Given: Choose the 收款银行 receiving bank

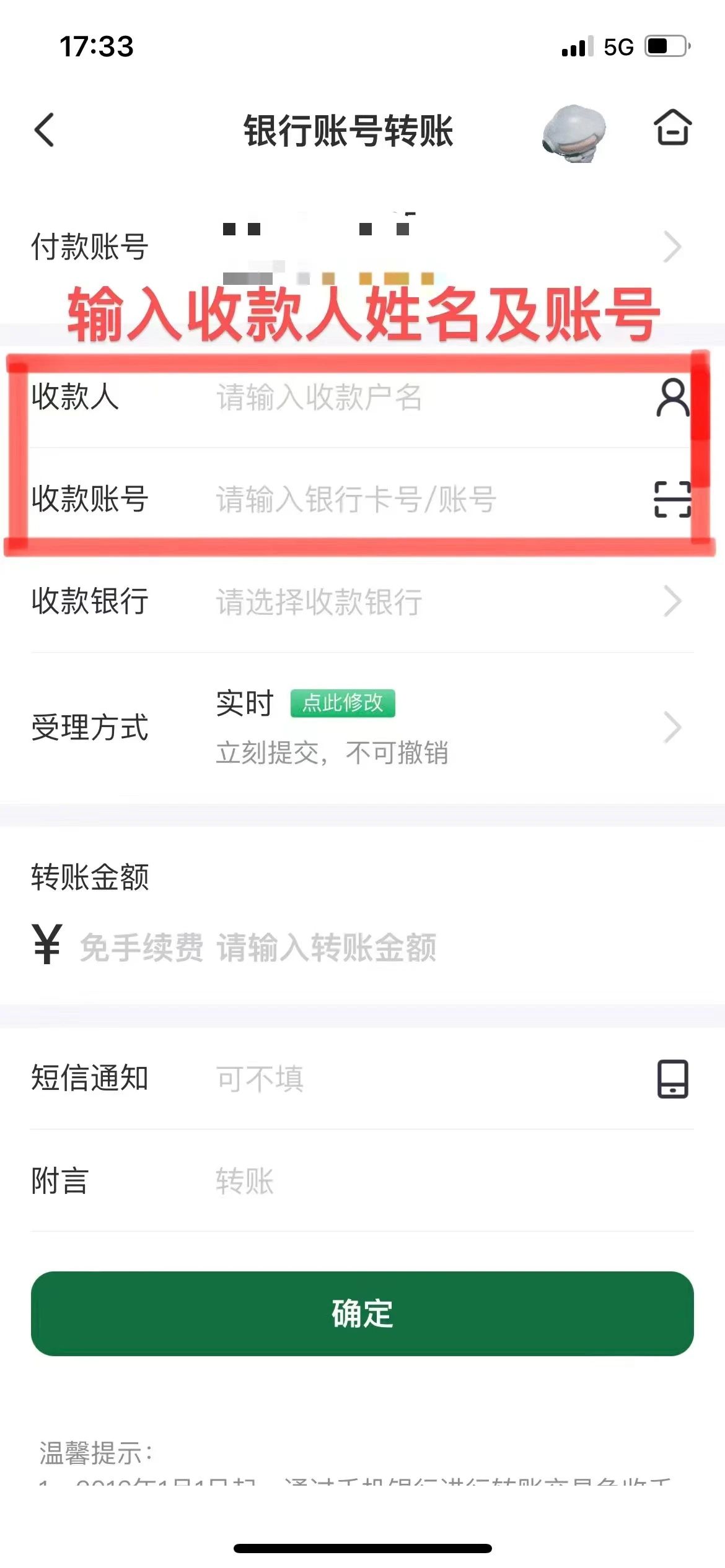Looking at the screenshot, I should 434,601.
